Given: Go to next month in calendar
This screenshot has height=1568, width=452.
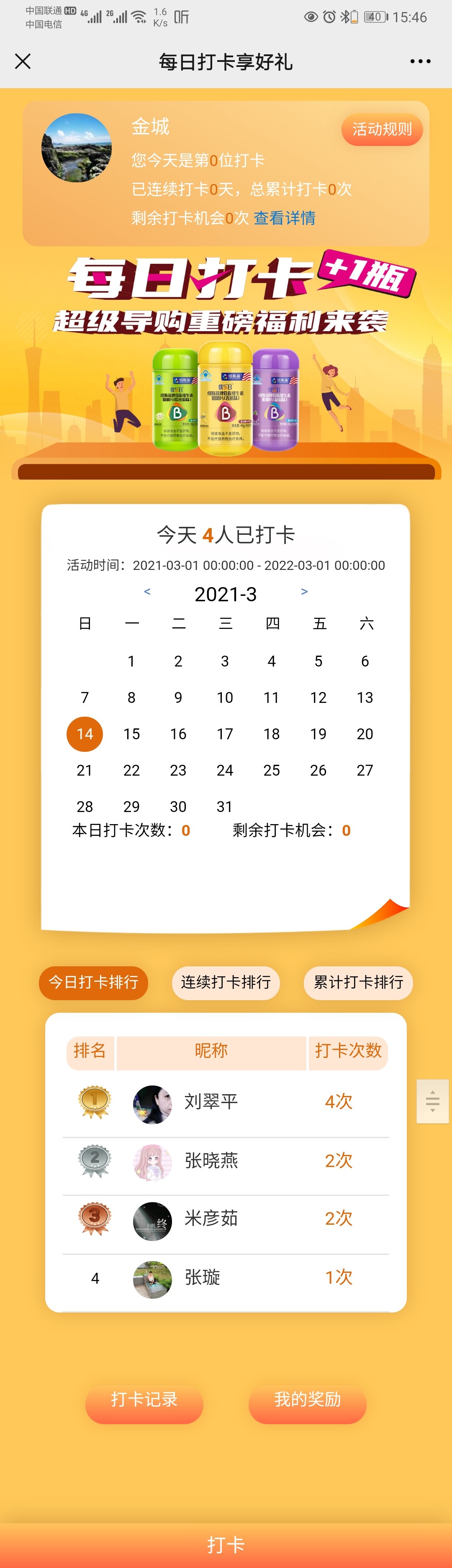Looking at the screenshot, I should click(304, 592).
